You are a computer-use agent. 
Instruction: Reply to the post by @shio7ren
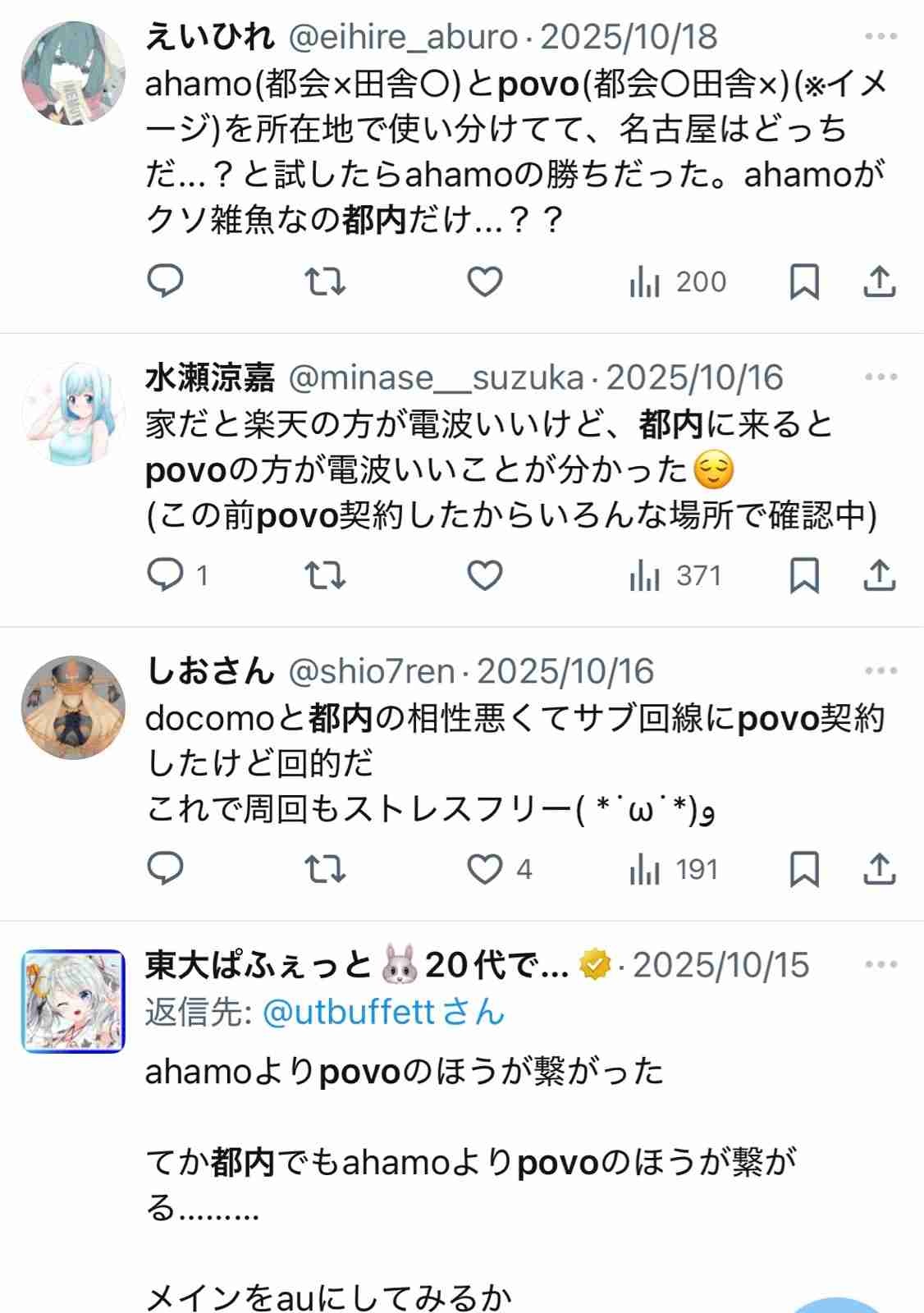pyautogui.click(x=165, y=869)
